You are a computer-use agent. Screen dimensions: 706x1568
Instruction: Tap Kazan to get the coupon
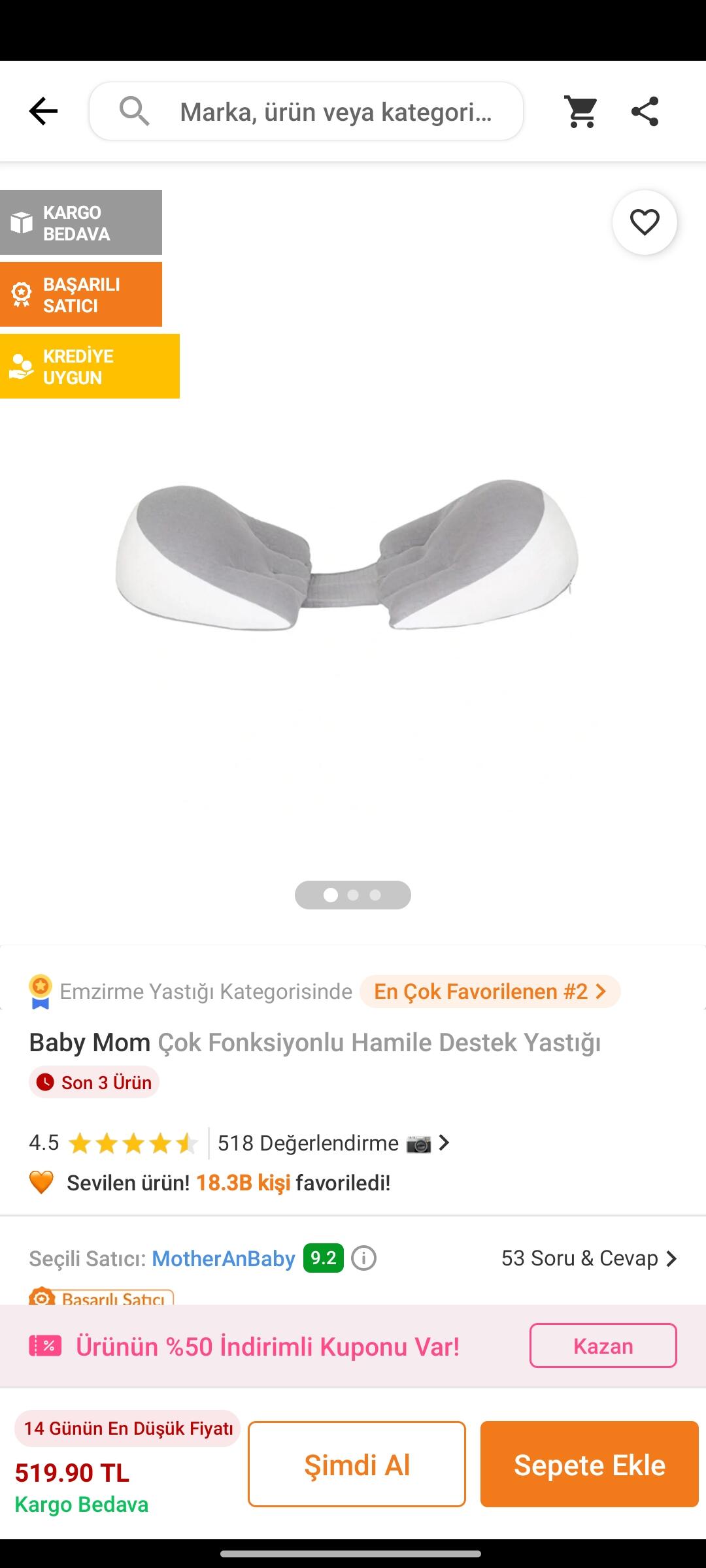point(603,1346)
